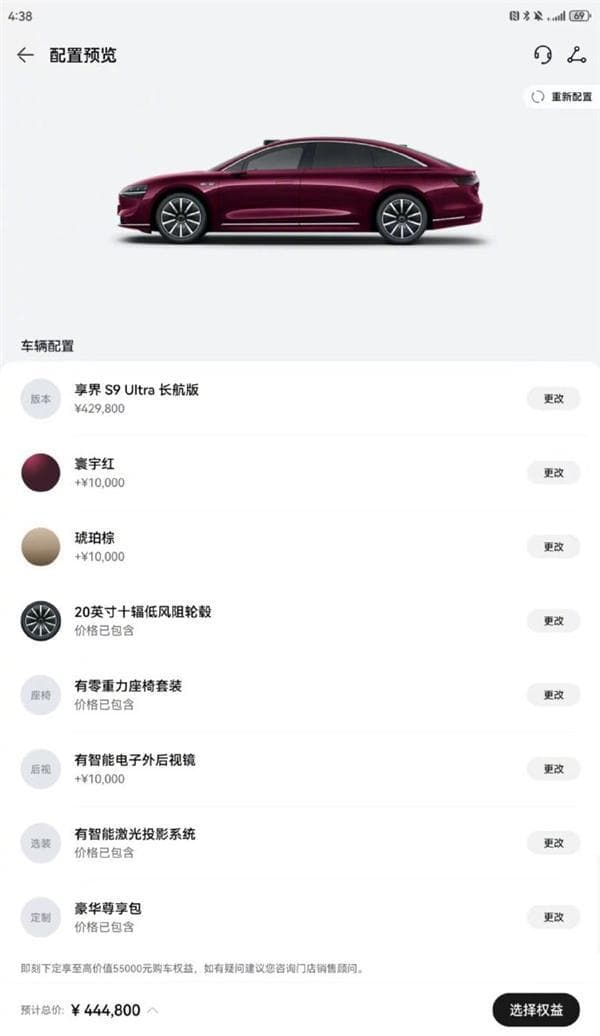
Task: Change the 琥珀棕 interior color
Action: coord(553,546)
